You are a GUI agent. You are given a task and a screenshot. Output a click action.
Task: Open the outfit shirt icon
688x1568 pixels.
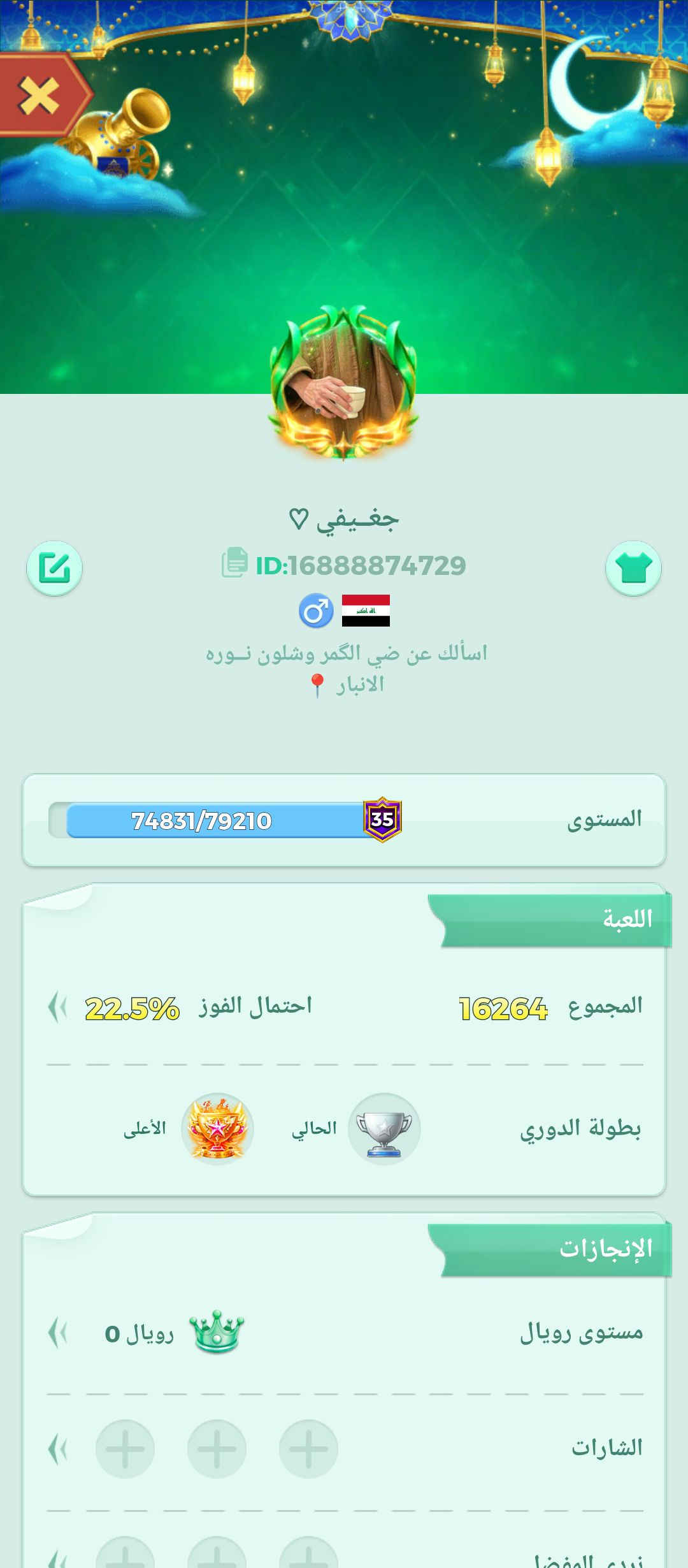(x=633, y=568)
